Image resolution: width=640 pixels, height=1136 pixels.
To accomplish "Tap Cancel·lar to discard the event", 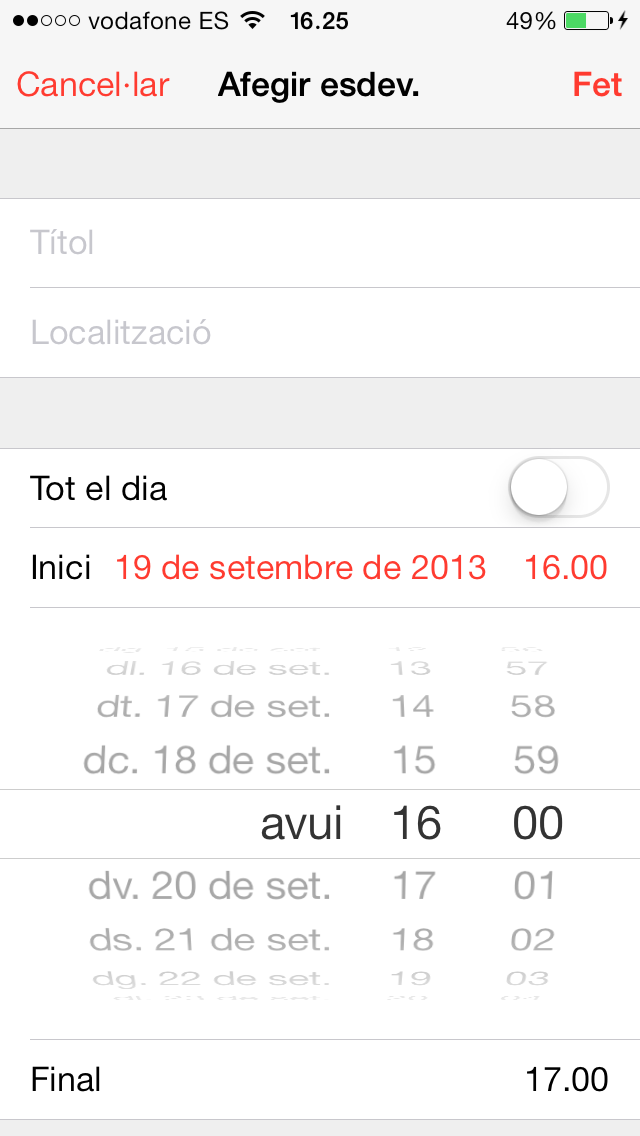I will tap(93, 85).
